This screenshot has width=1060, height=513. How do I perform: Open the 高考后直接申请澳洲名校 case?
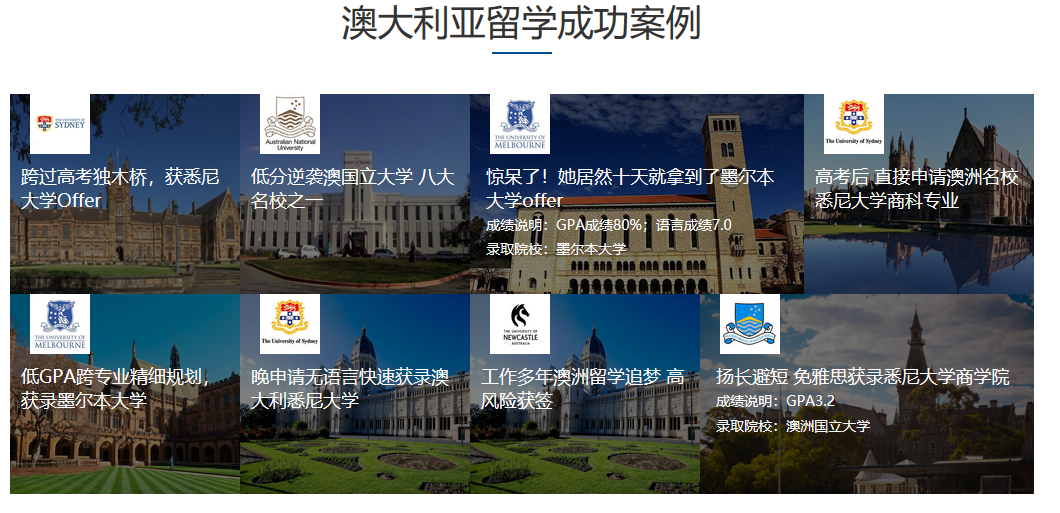(x=916, y=189)
